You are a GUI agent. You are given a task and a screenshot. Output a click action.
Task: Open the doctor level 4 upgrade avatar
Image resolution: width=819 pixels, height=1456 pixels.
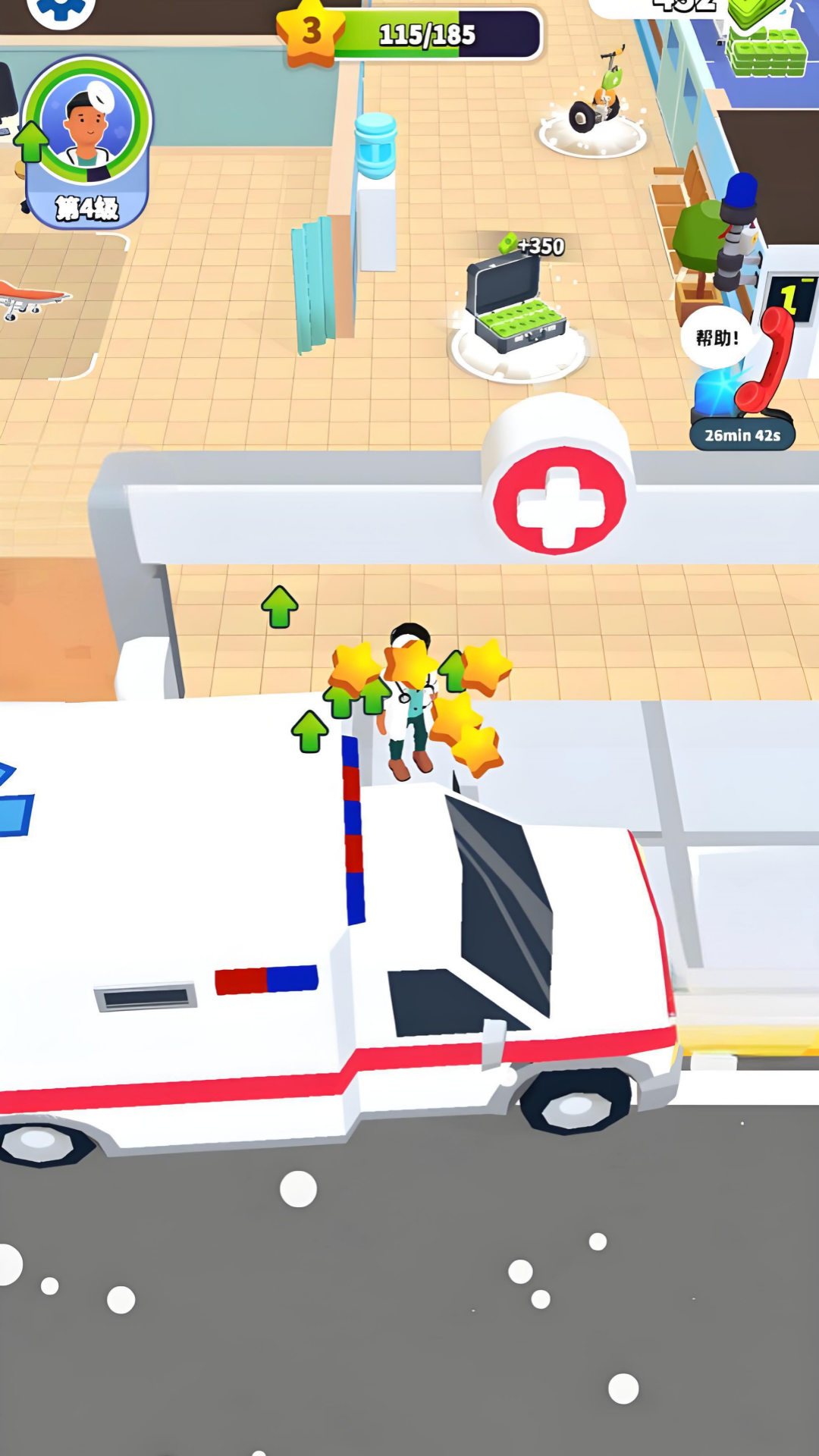86,142
